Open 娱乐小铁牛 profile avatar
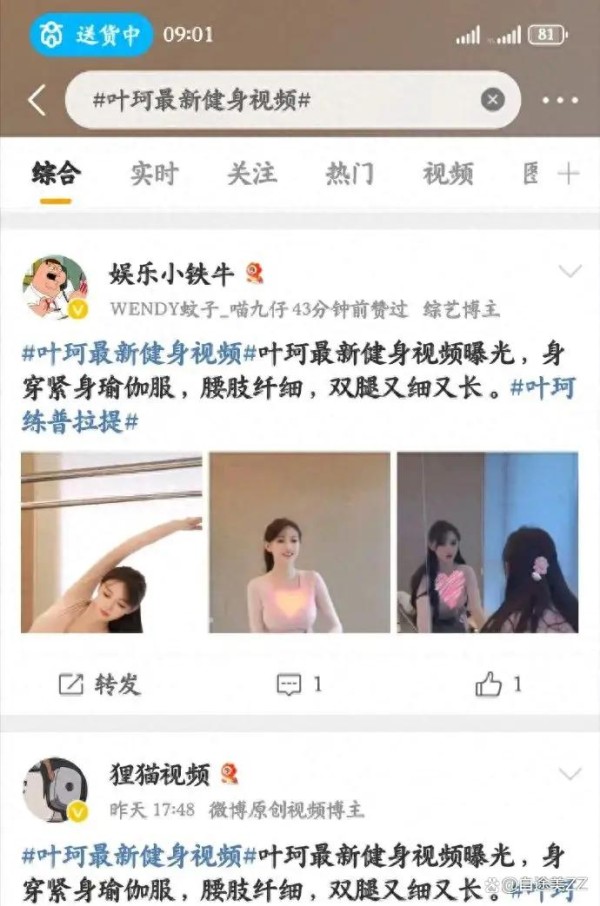The image size is (600, 906). [x=55, y=287]
